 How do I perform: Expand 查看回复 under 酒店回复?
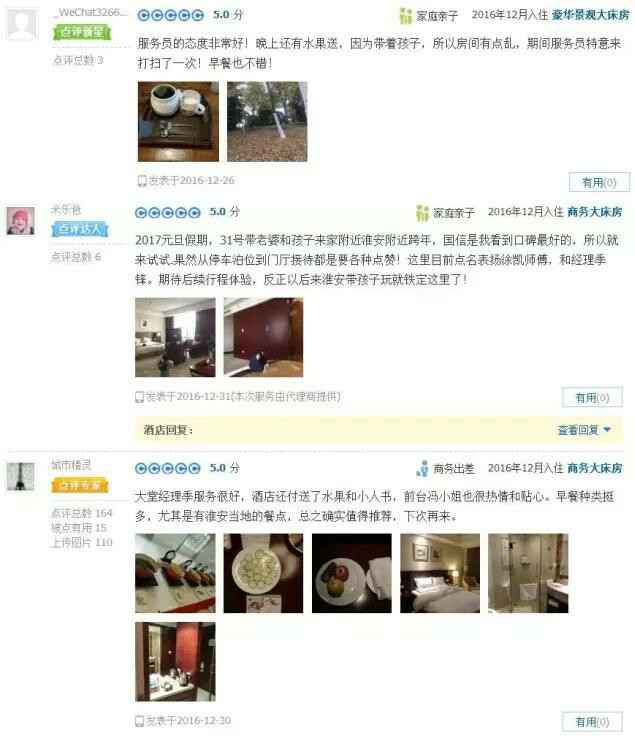click(x=589, y=430)
